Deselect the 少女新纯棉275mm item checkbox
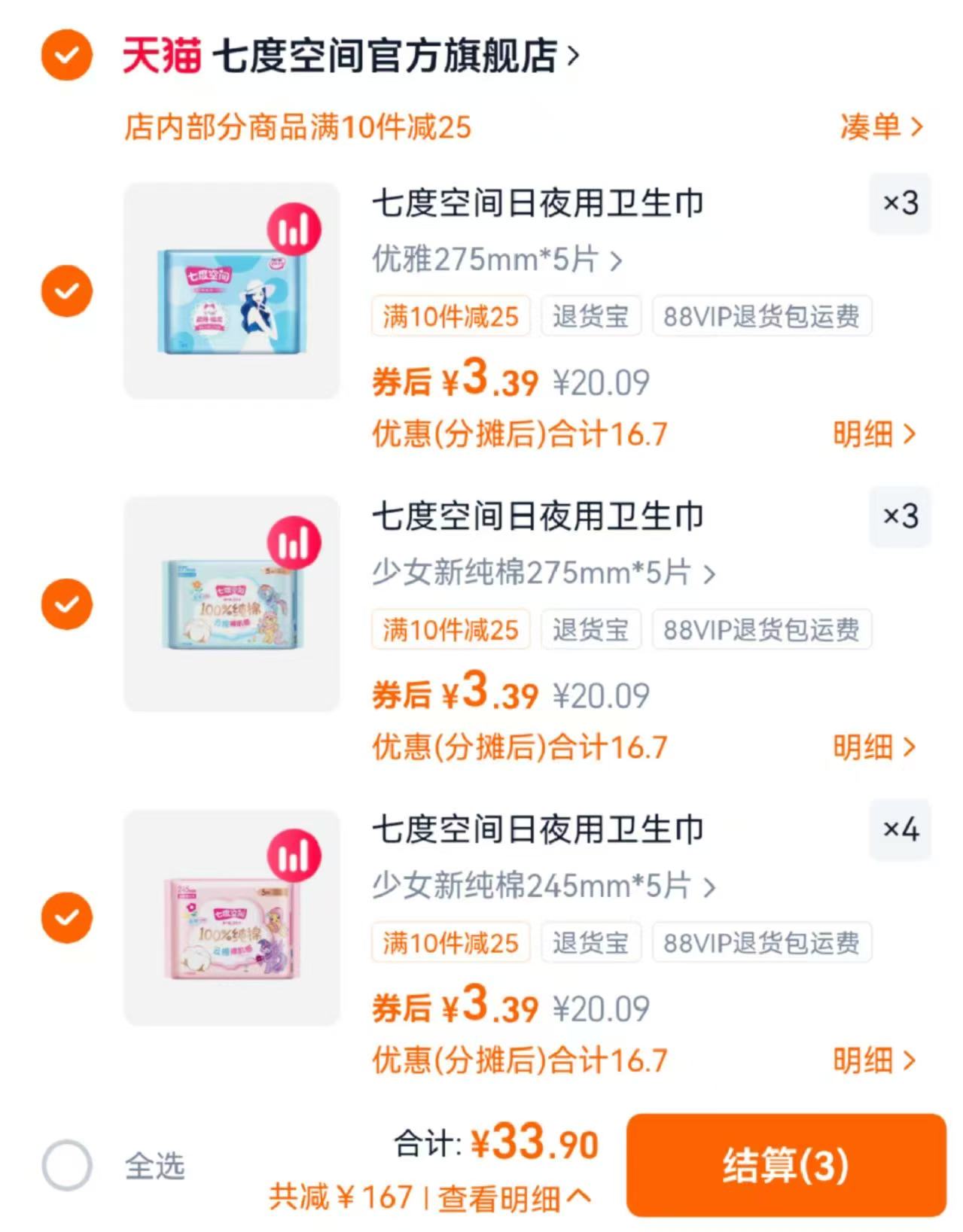The height and width of the screenshot is (1232, 963). (66, 603)
